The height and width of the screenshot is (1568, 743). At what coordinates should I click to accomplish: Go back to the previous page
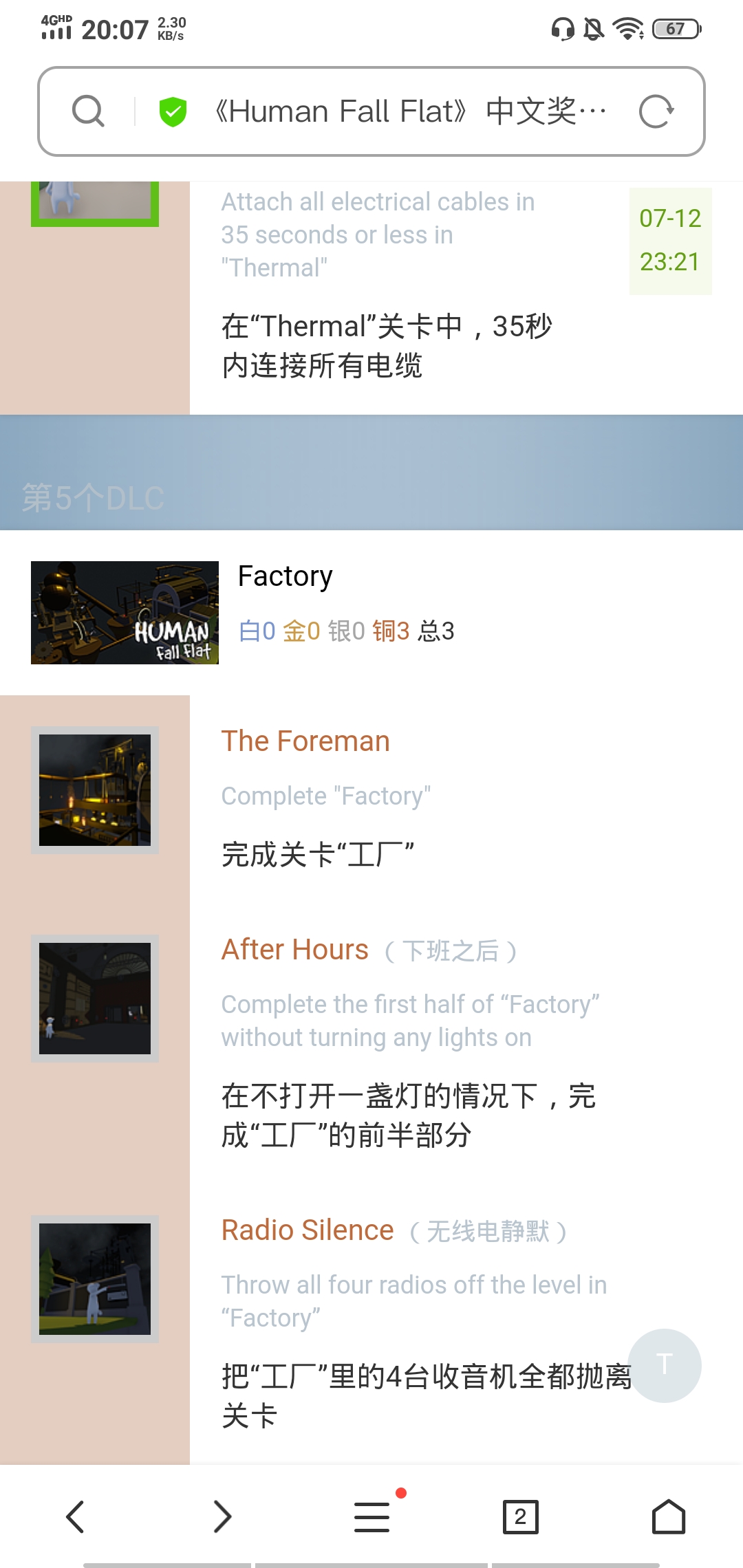pyautogui.click(x=75, y=1516)
